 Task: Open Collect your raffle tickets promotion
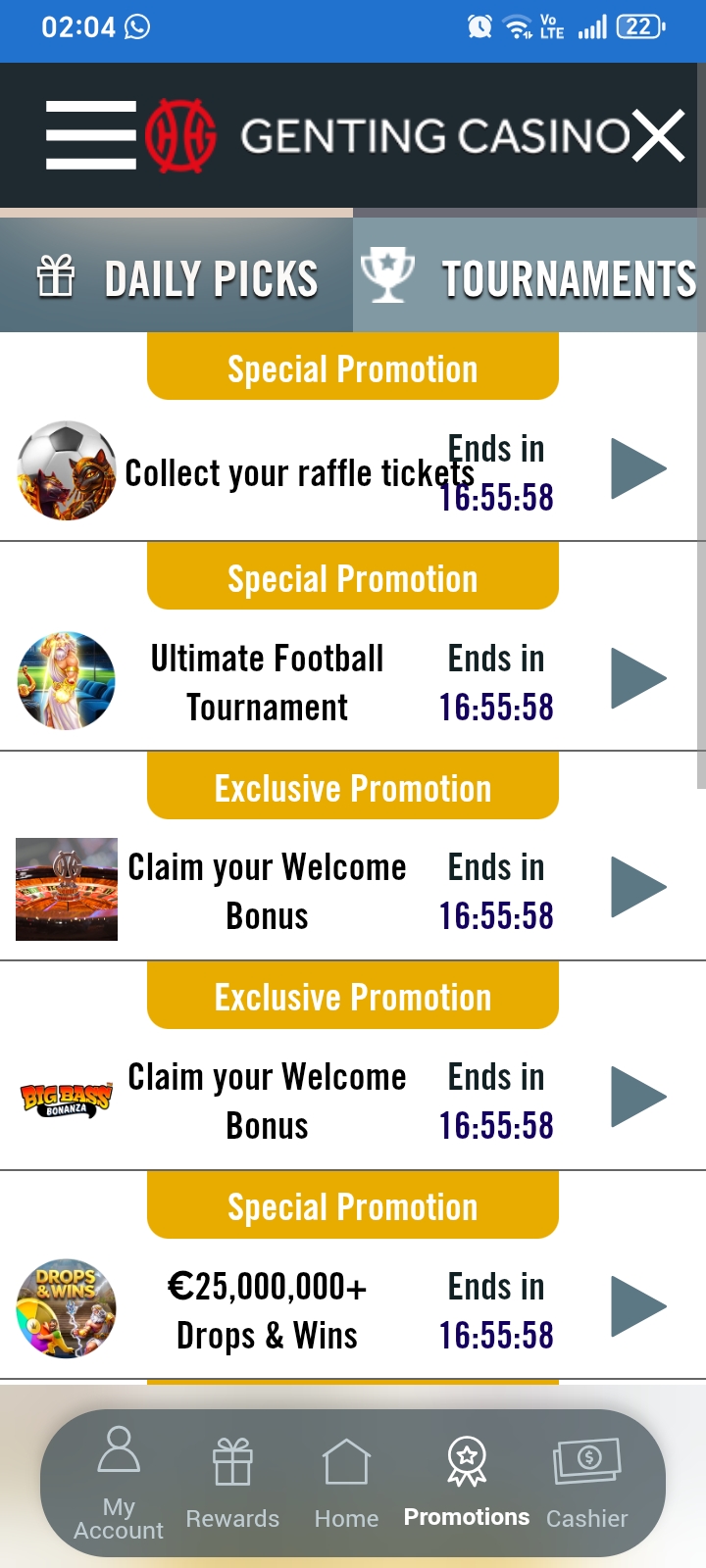click(x=353, y=472)
